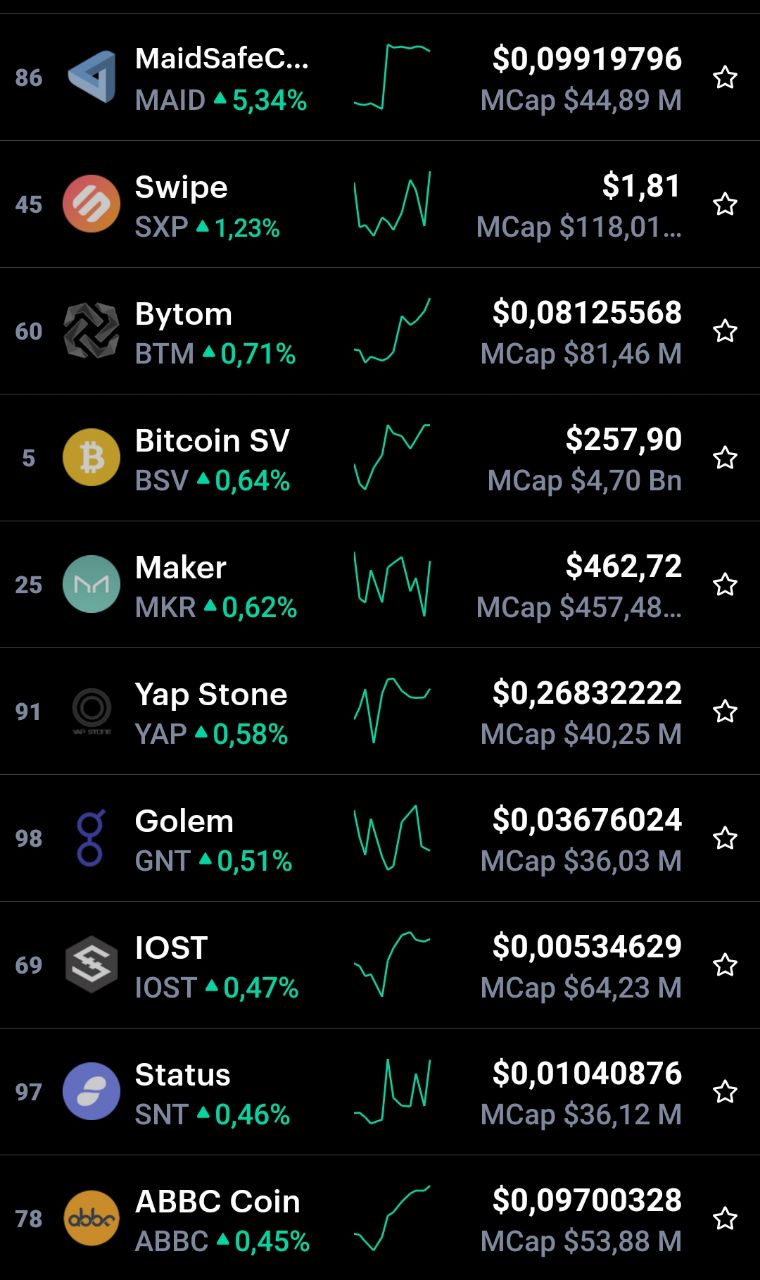Favorite Golem using its star

(725, 838)
